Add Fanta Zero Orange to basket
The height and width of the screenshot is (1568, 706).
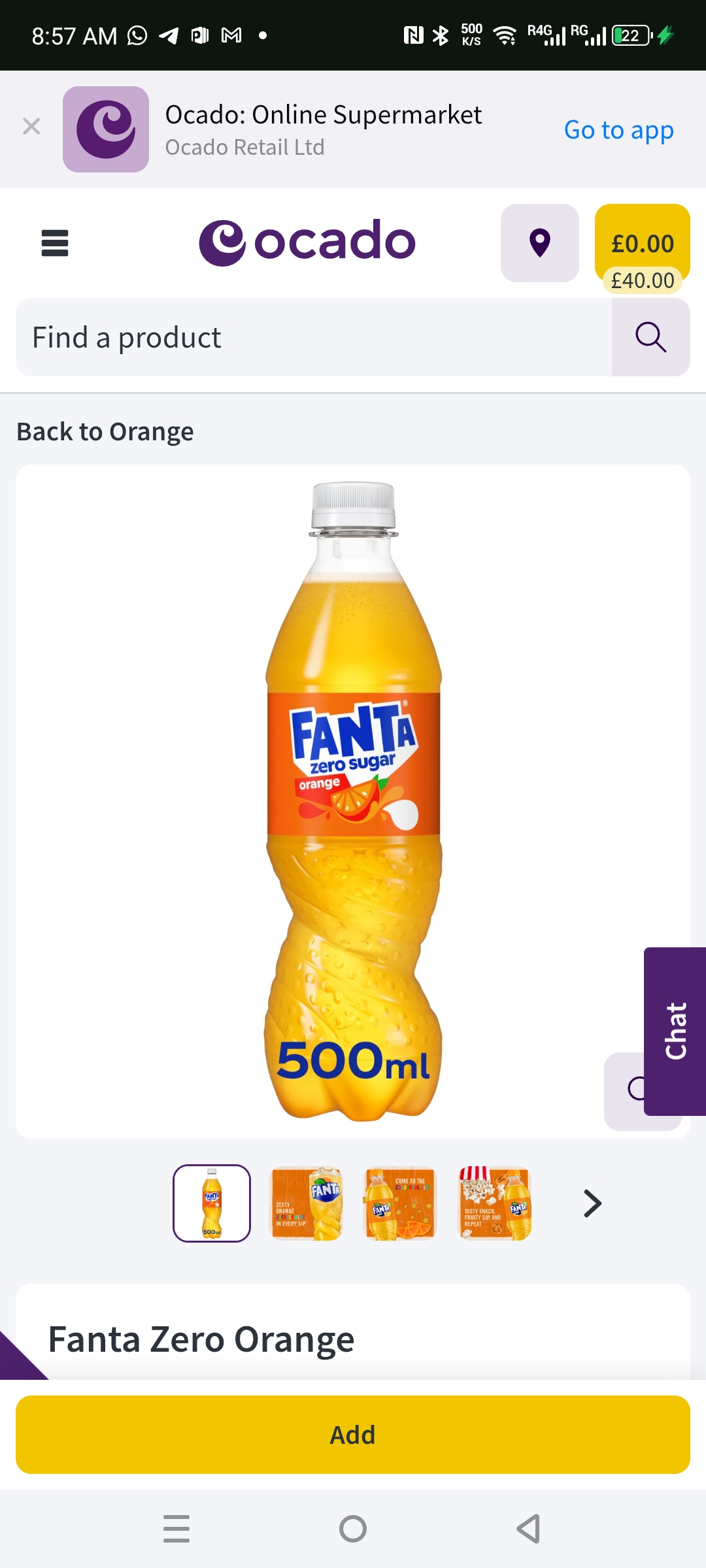coord(353,1435)
